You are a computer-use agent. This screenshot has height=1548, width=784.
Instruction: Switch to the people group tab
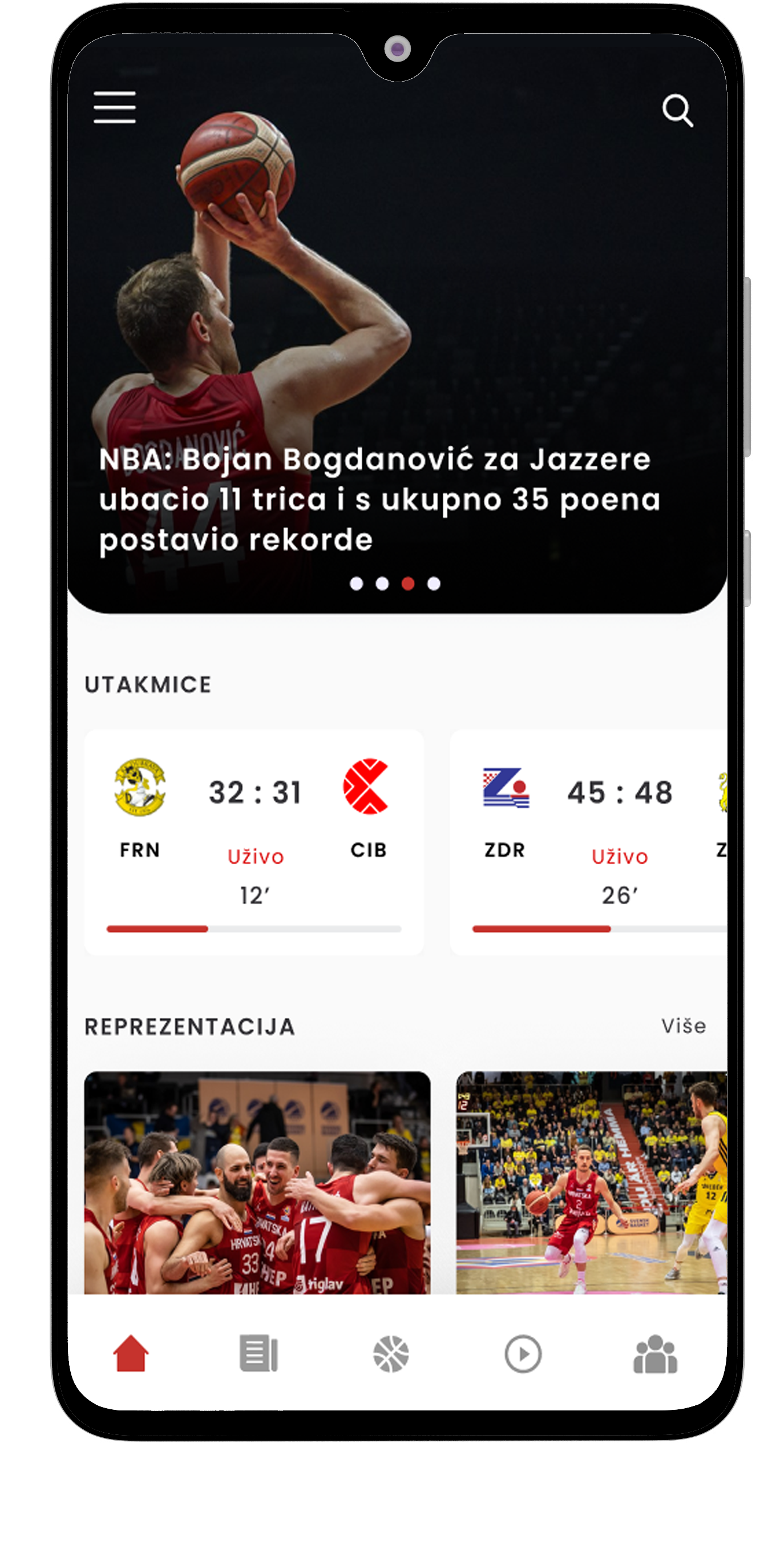[x=655, y=1354]
